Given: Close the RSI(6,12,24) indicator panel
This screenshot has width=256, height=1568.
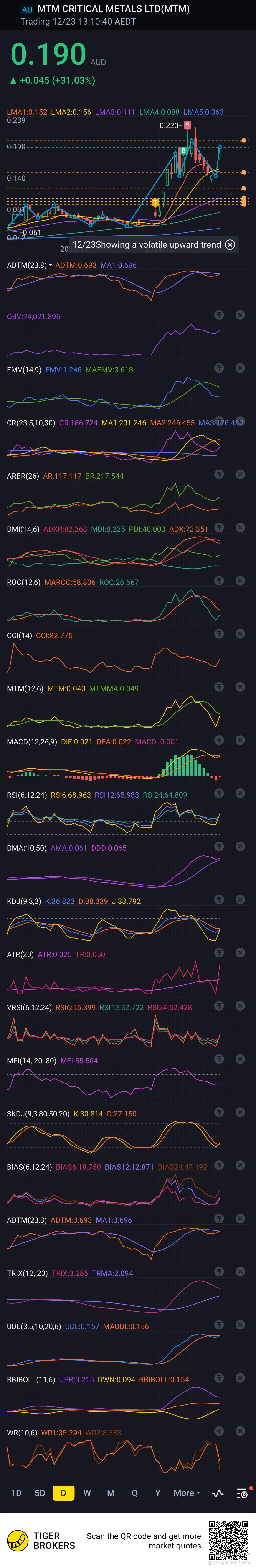Looking at the screenshot, I should pyautogui.click(x=240, y=793).
